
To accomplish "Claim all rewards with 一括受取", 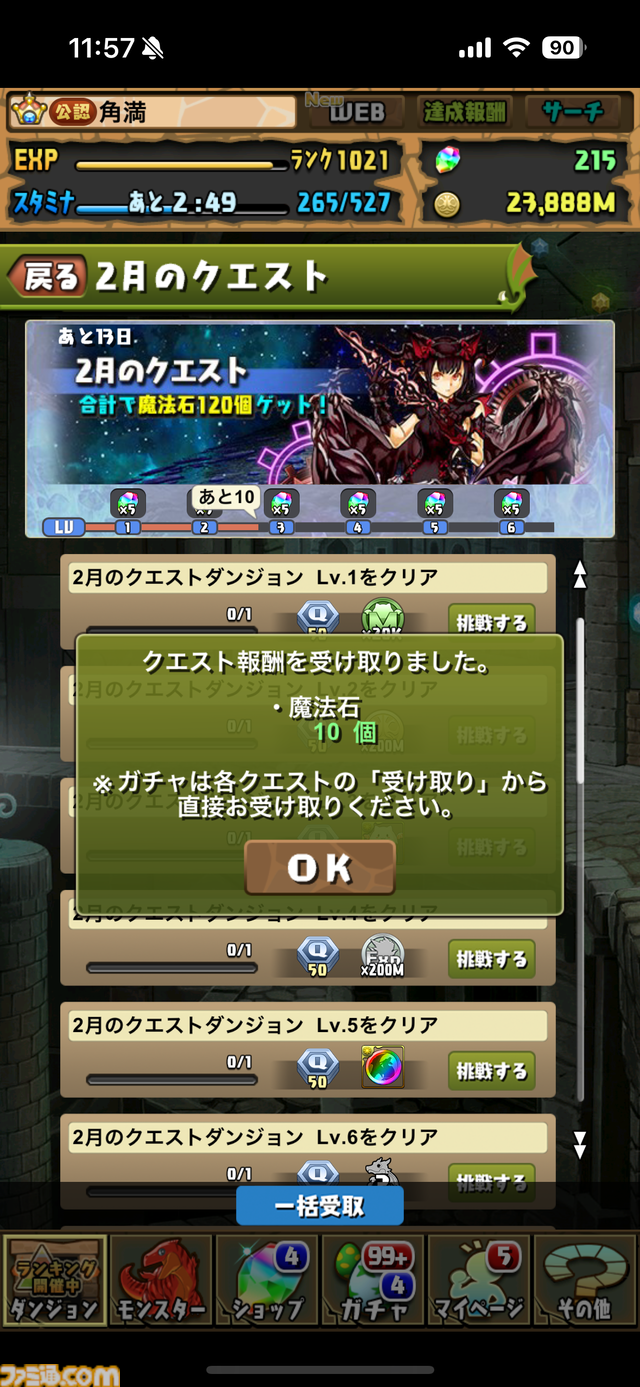I will pyautogui.click(x=320, y=1206).
